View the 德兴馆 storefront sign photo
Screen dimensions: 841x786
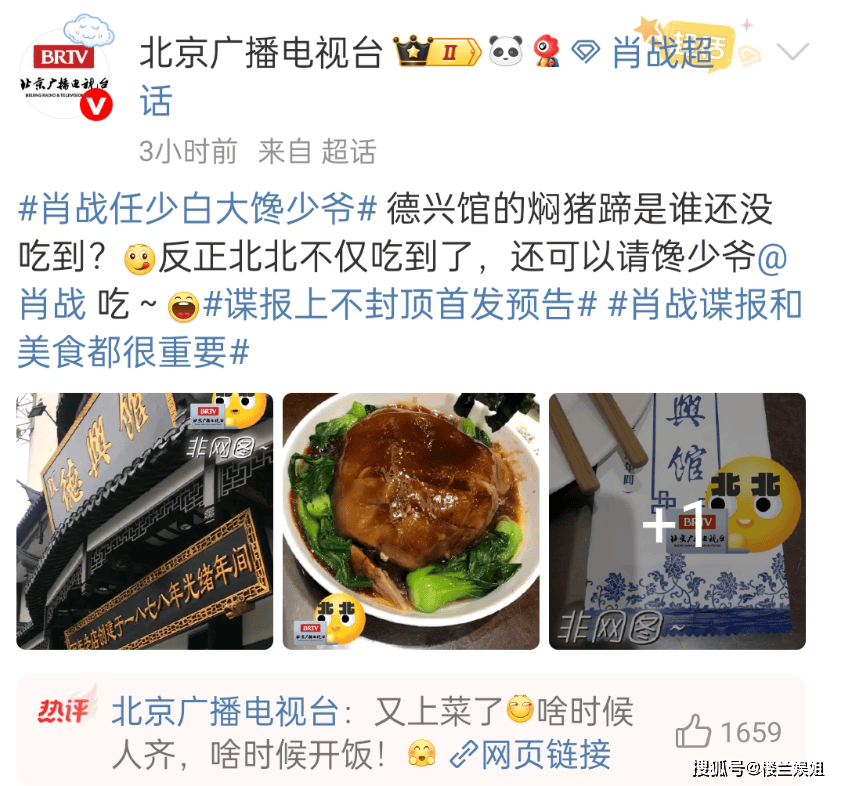(x=144, y=520)
